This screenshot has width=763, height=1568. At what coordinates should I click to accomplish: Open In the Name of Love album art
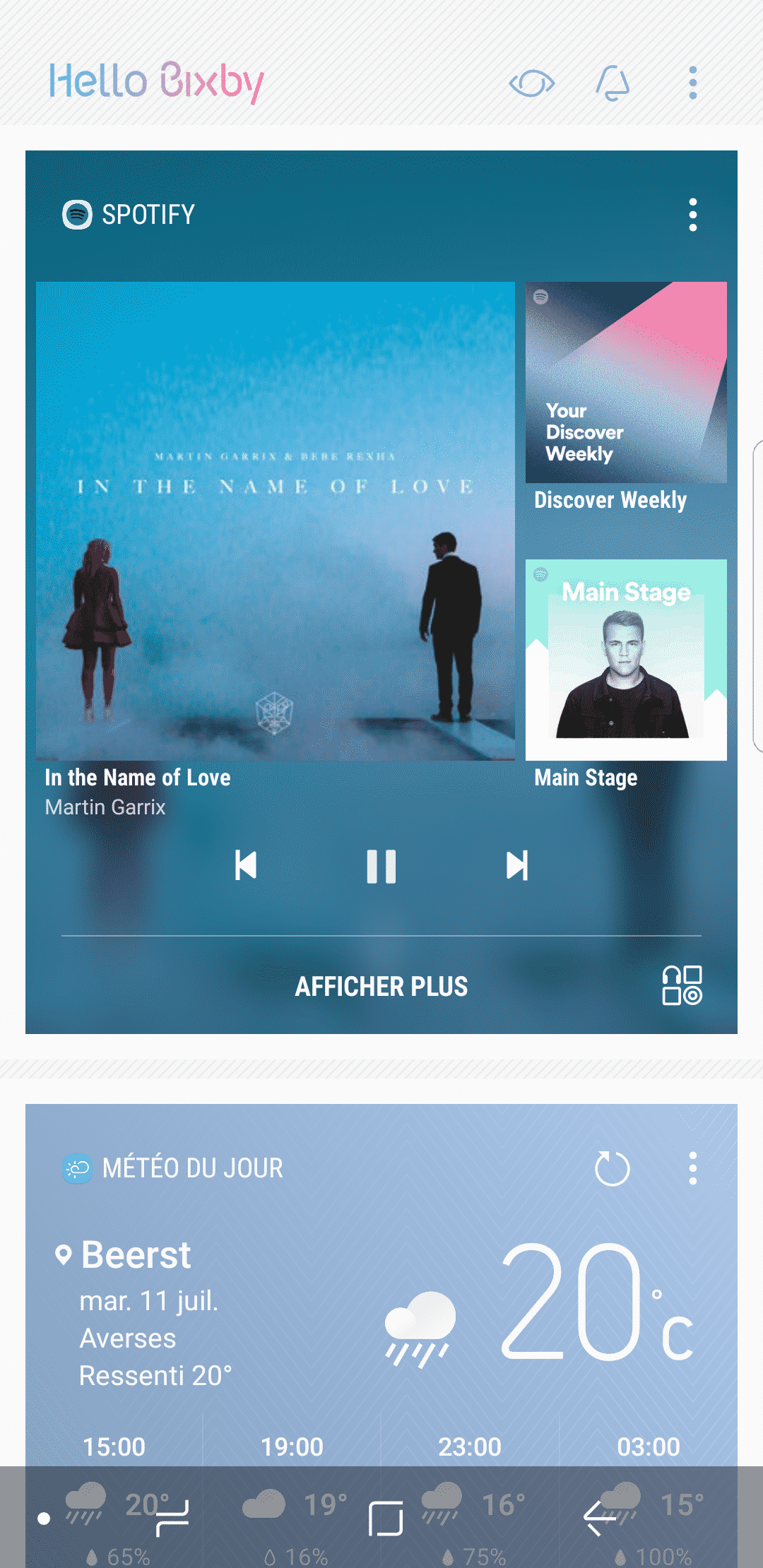click(x=276, y=521)
